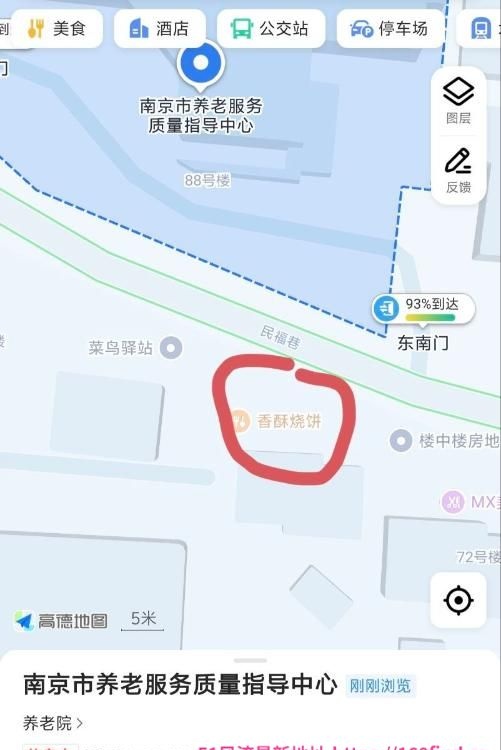Open the 反馈 feedback button

click(458, 171)
